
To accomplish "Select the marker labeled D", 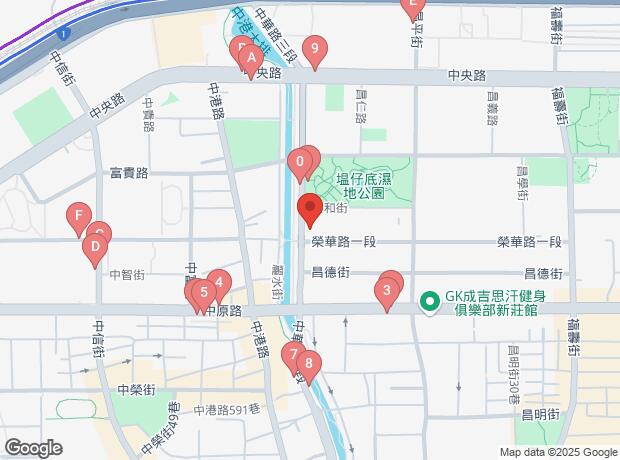I will (94, 246).
